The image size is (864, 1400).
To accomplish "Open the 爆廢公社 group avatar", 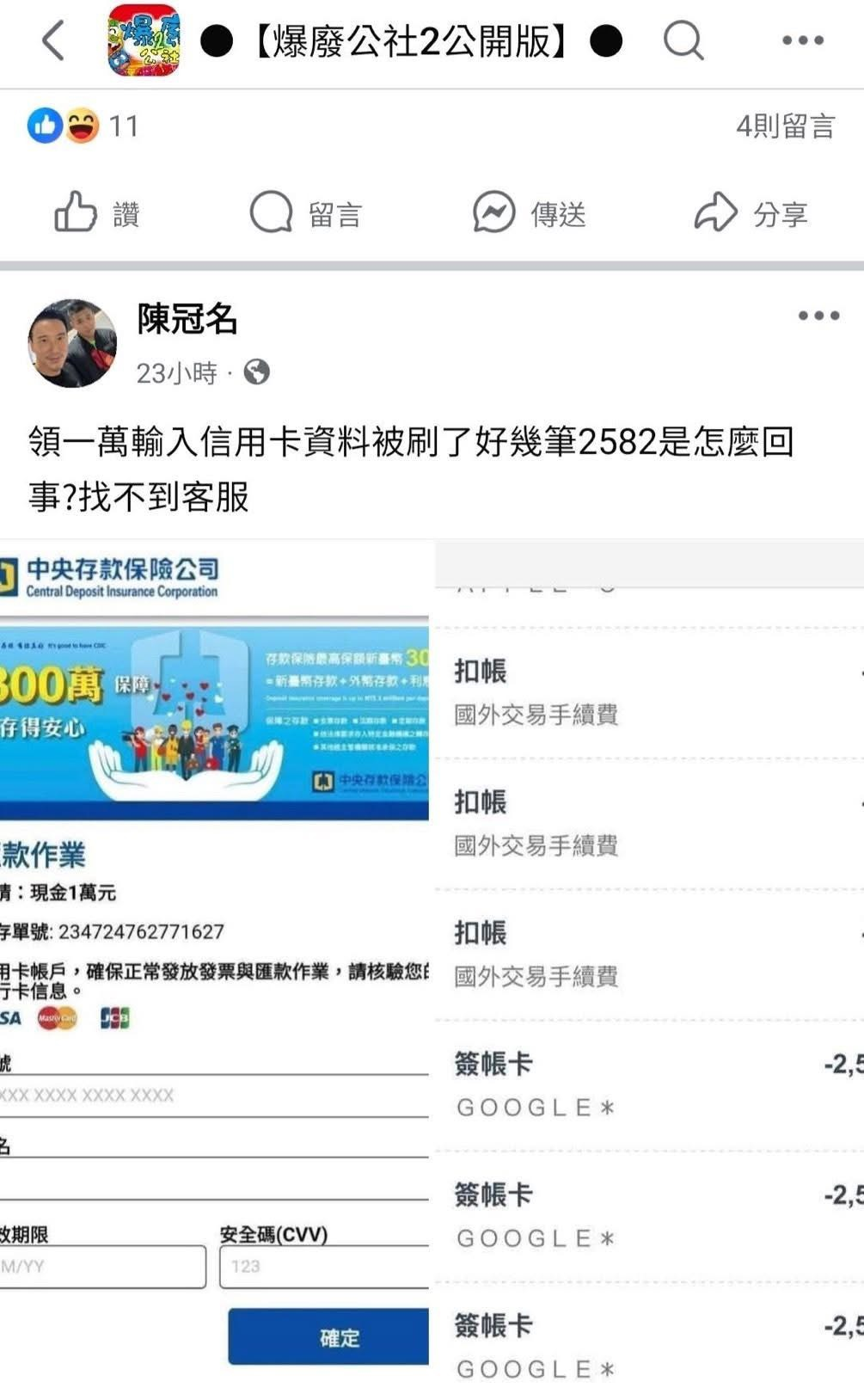I will point(144,40).
